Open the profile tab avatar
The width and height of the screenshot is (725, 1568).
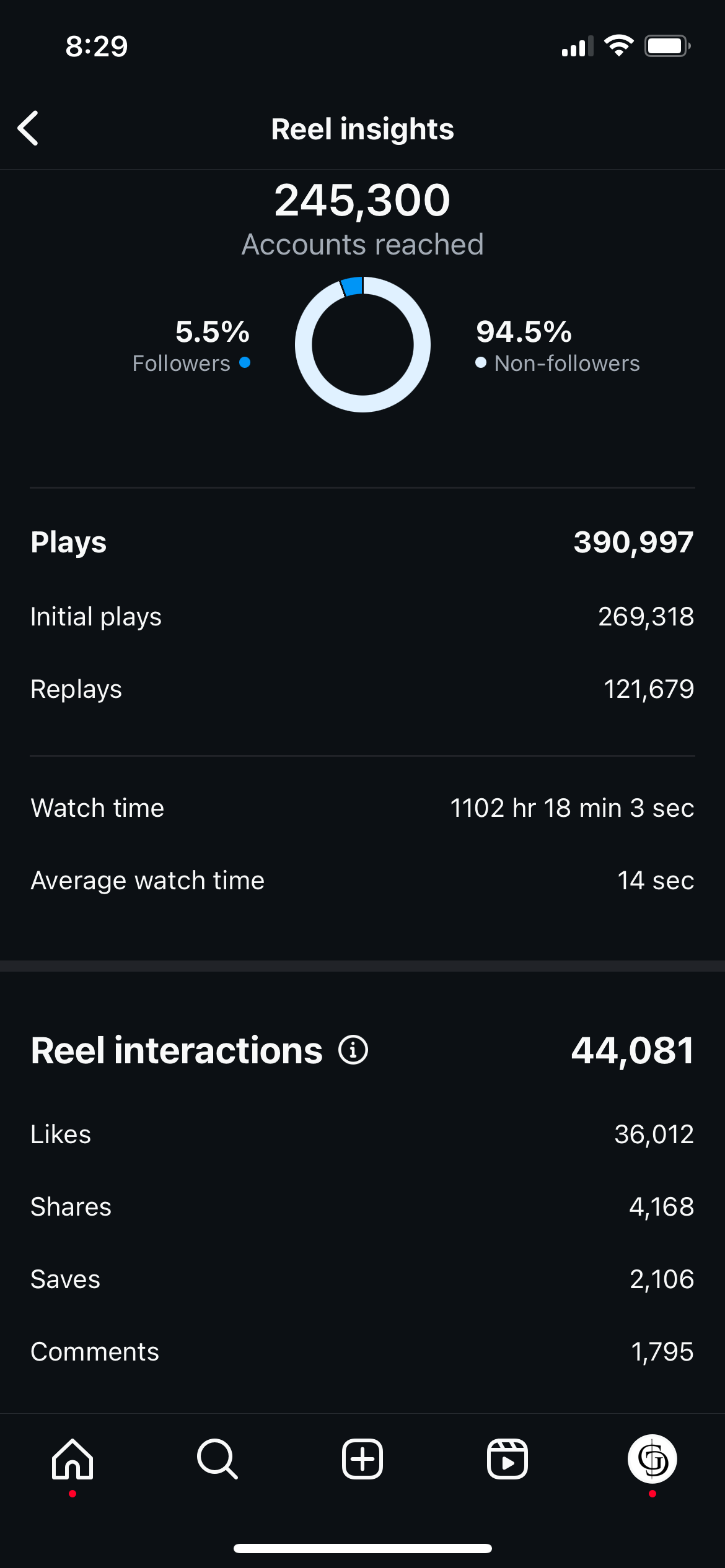(x=652, y=1459)
